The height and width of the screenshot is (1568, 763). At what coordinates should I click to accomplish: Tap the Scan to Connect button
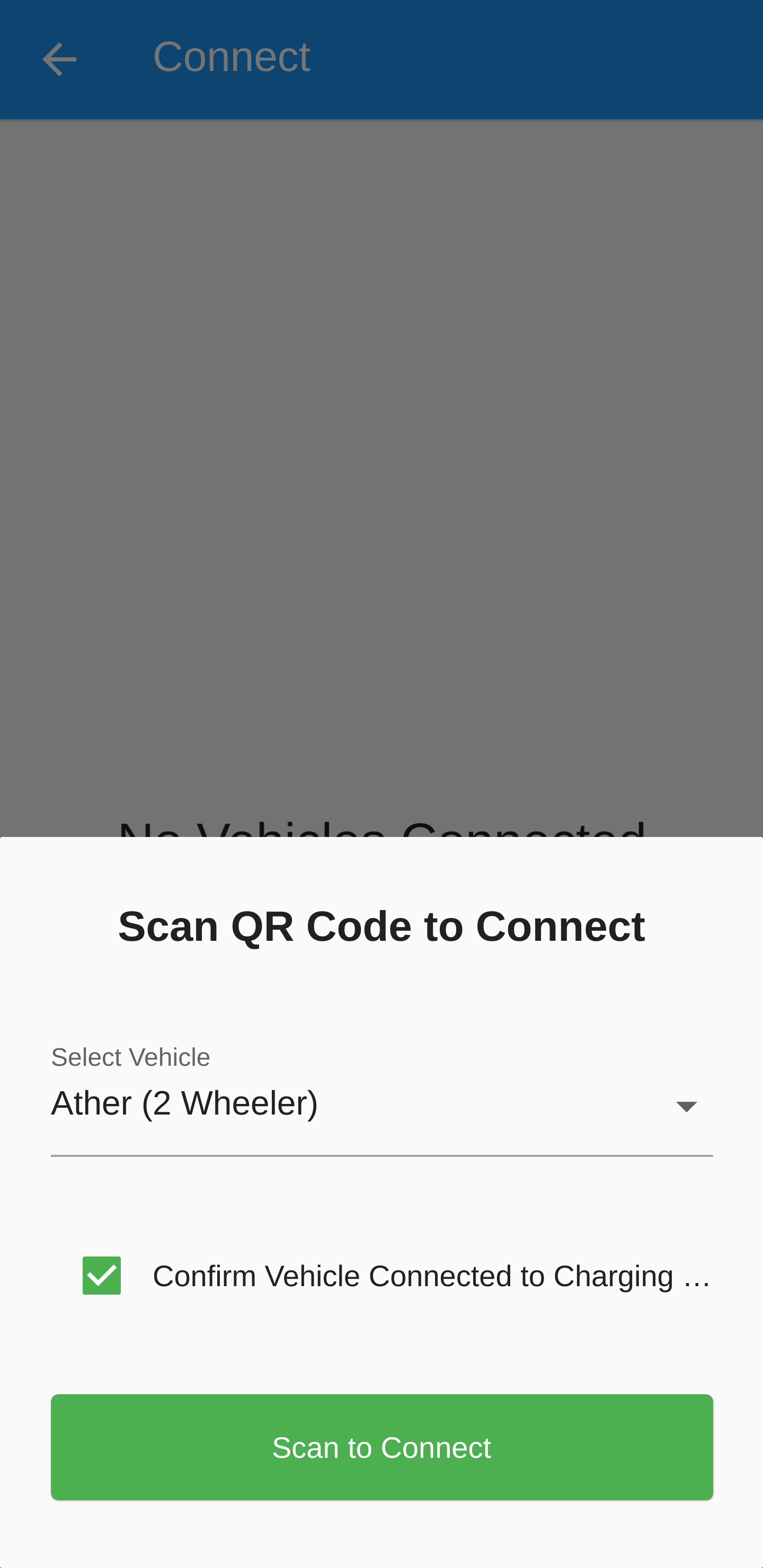tap(381, 1447)
